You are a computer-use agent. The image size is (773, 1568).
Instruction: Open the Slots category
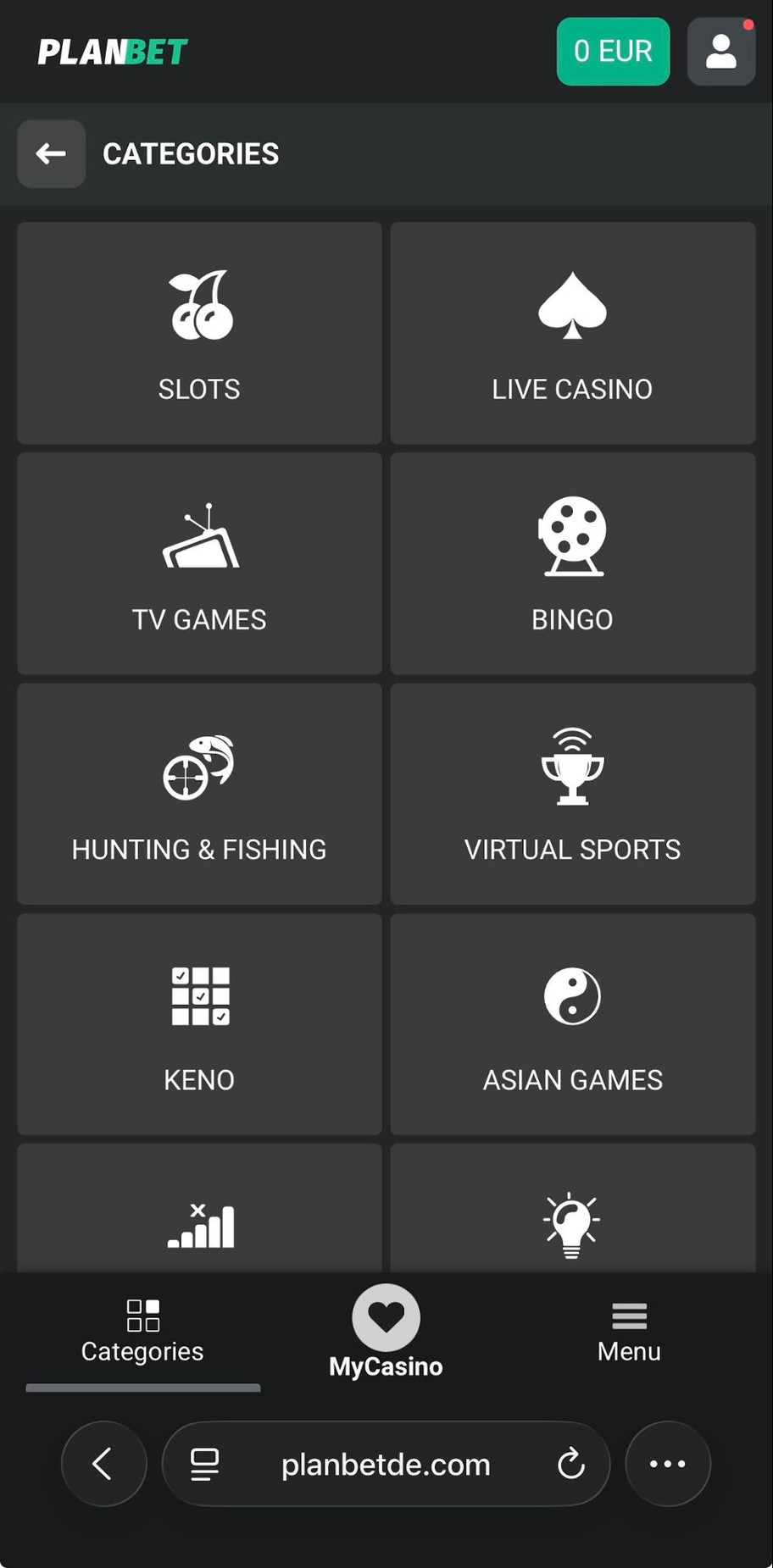coord(199,333)
